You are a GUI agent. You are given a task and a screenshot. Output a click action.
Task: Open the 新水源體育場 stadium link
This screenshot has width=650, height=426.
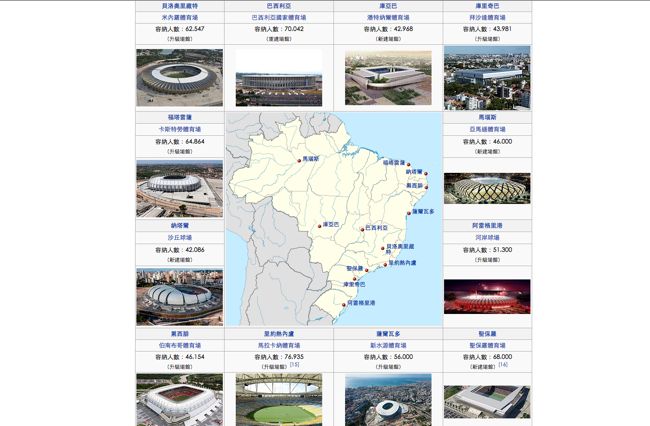tap(389, 345)
